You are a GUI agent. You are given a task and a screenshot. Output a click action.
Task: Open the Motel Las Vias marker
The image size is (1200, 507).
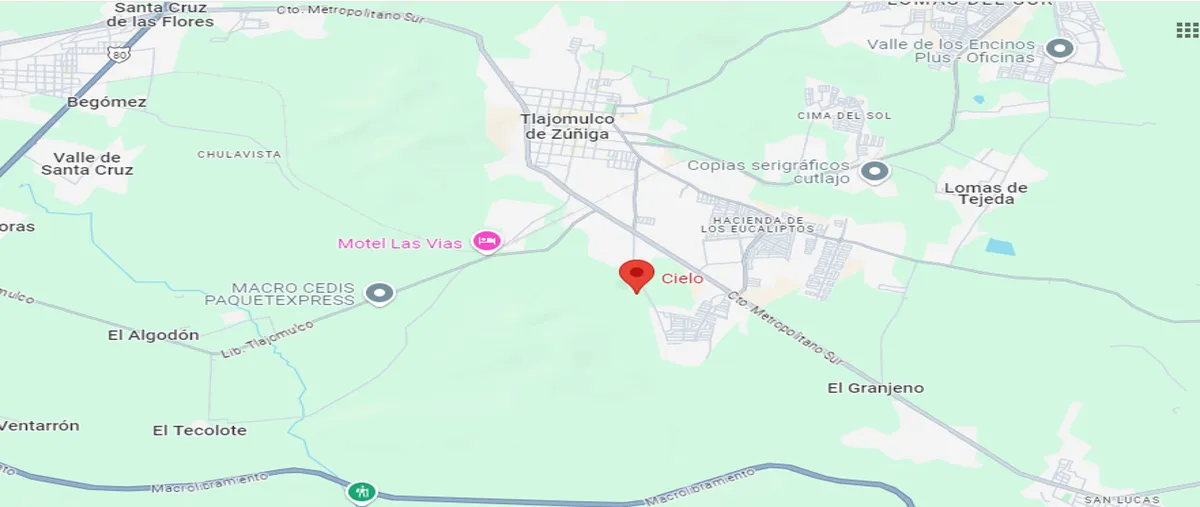(x=487, y=241)
